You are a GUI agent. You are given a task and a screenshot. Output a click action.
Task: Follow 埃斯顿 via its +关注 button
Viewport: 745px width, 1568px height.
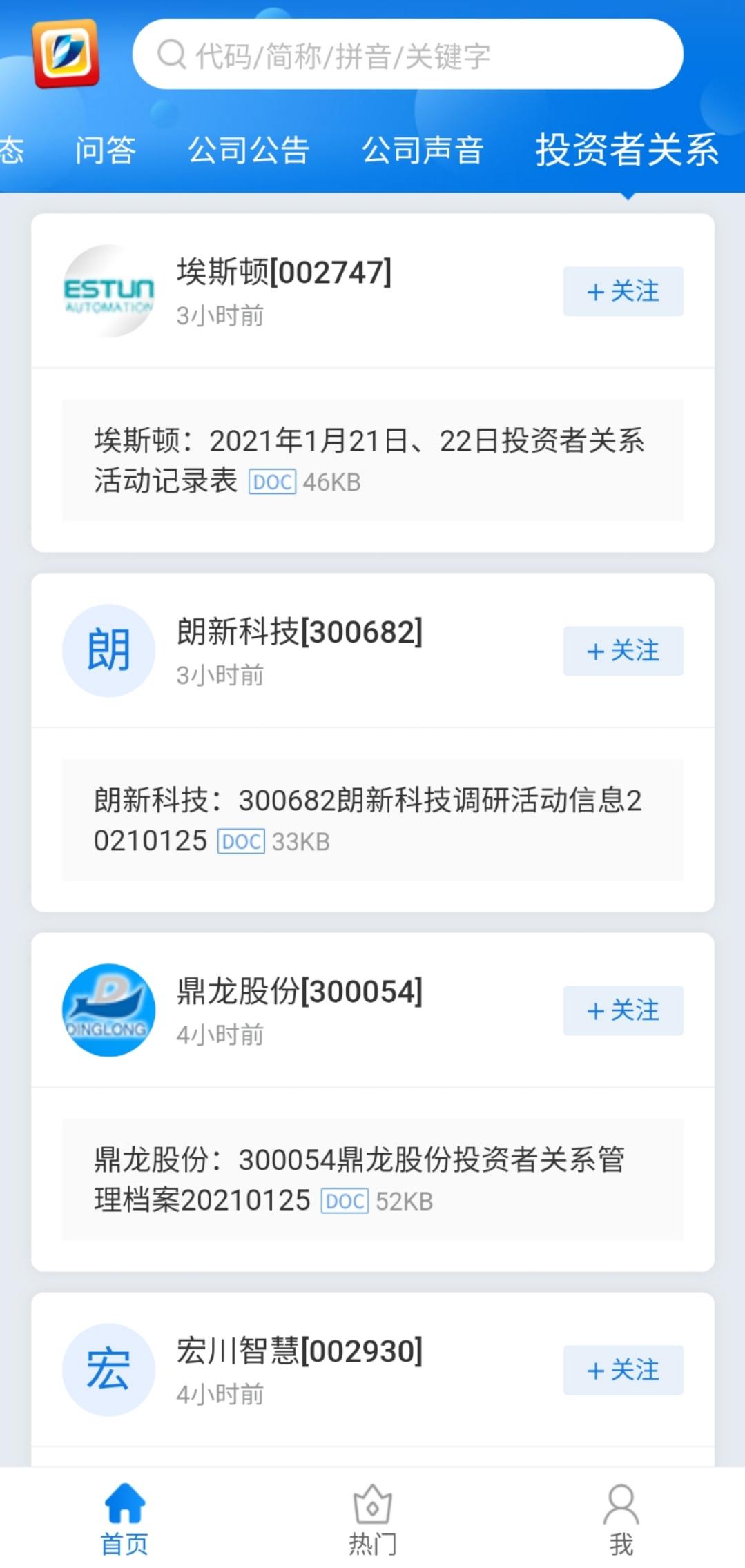tap(622, 291)
